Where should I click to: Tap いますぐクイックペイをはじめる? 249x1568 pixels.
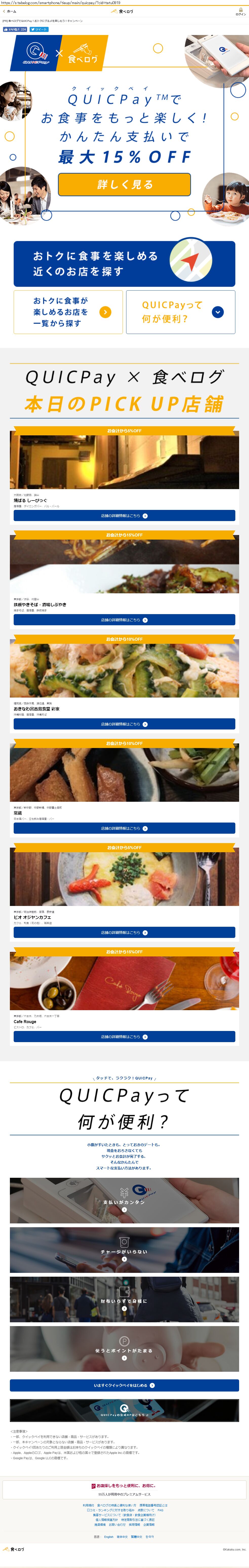click(124, 1385)
